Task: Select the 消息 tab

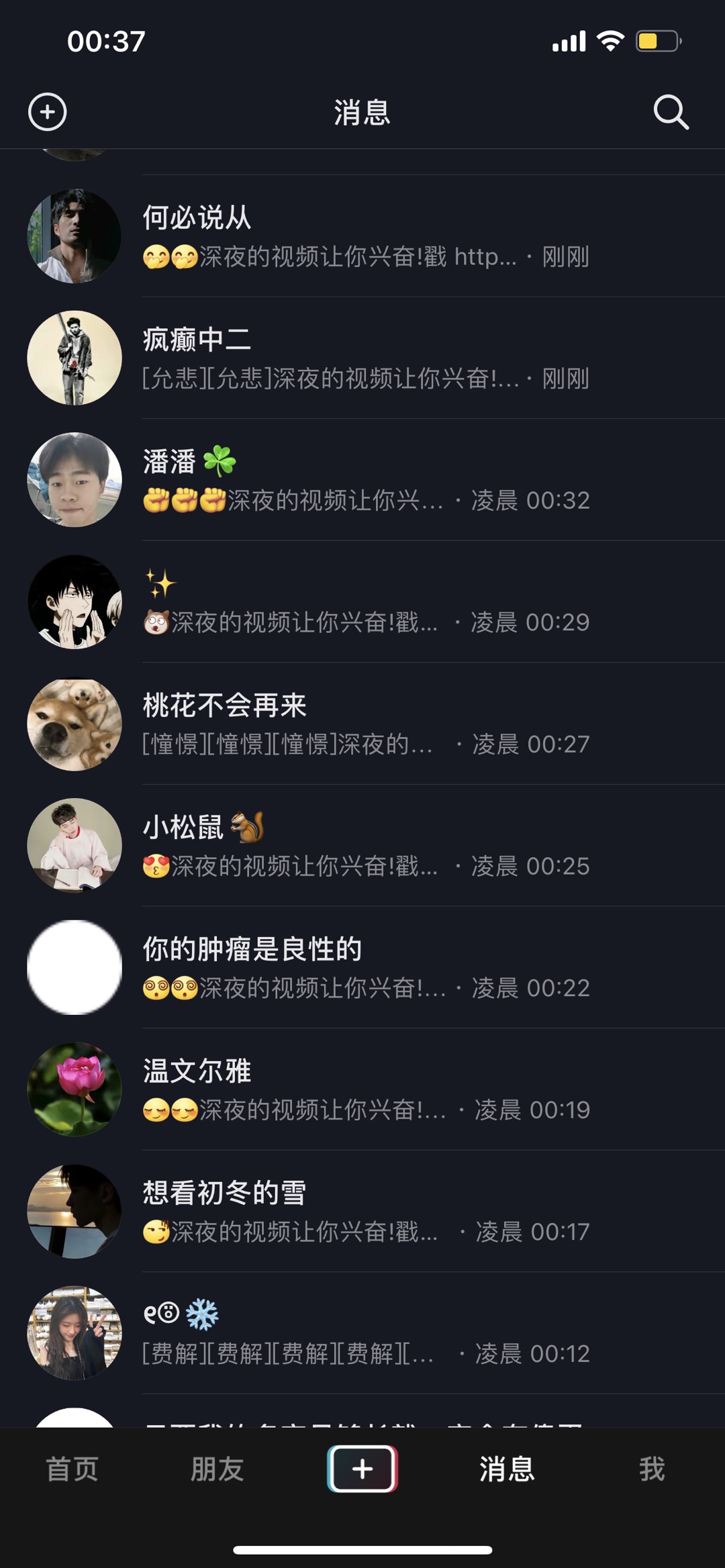Action: [507, 1469]
